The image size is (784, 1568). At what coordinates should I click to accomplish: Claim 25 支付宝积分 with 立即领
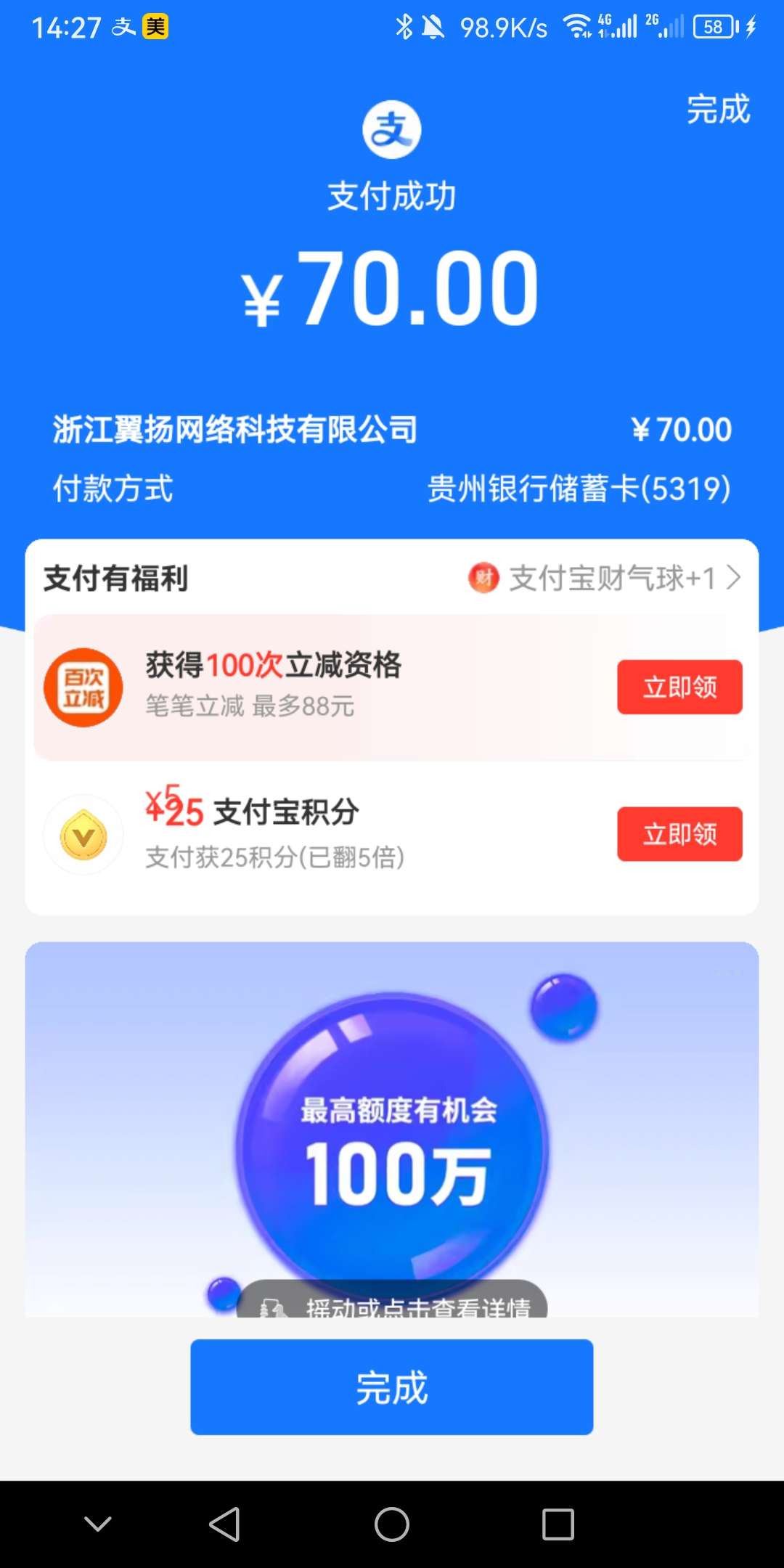point(679,834)
